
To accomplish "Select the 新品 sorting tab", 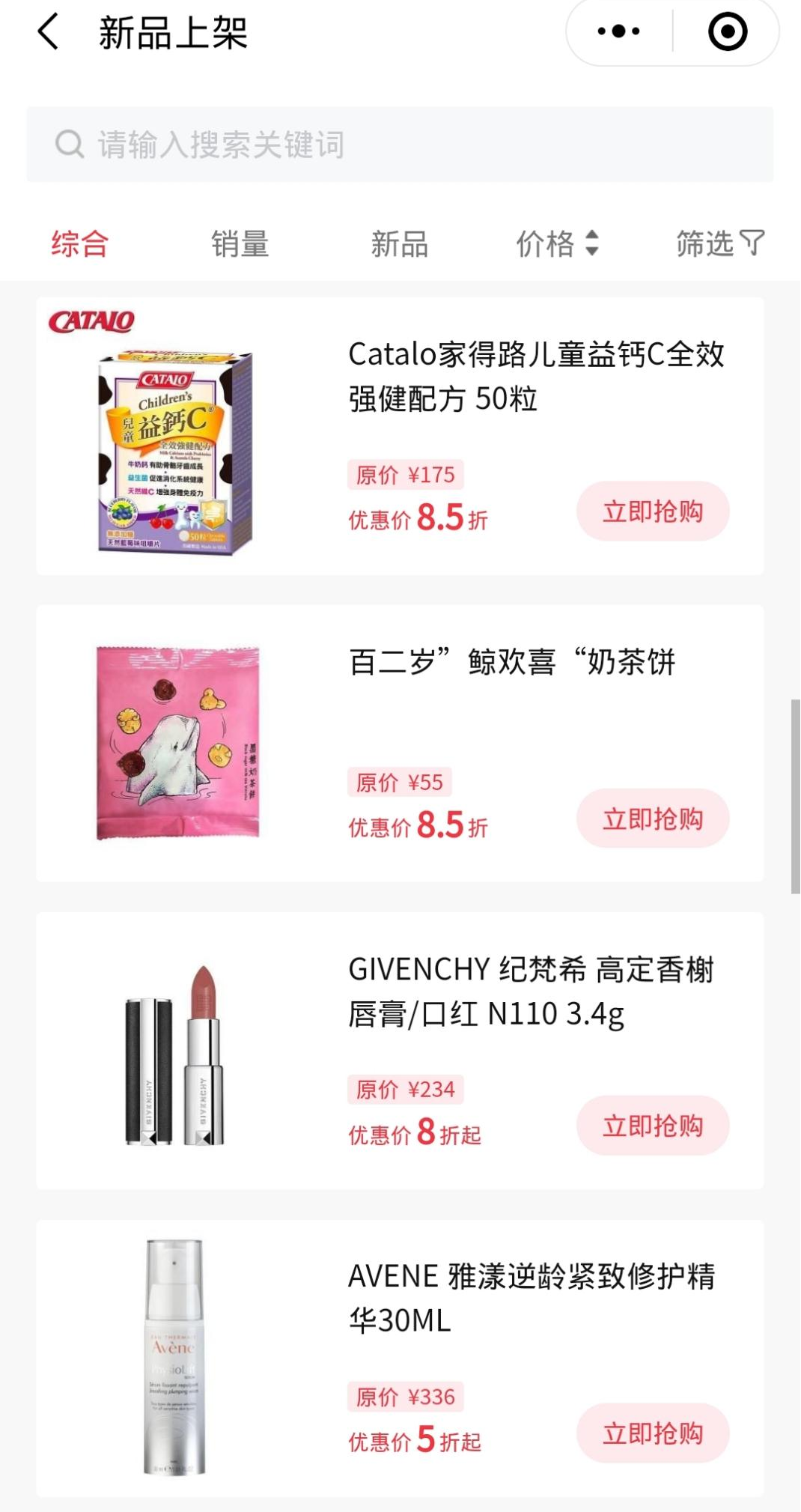I will [x=400, y=244].
